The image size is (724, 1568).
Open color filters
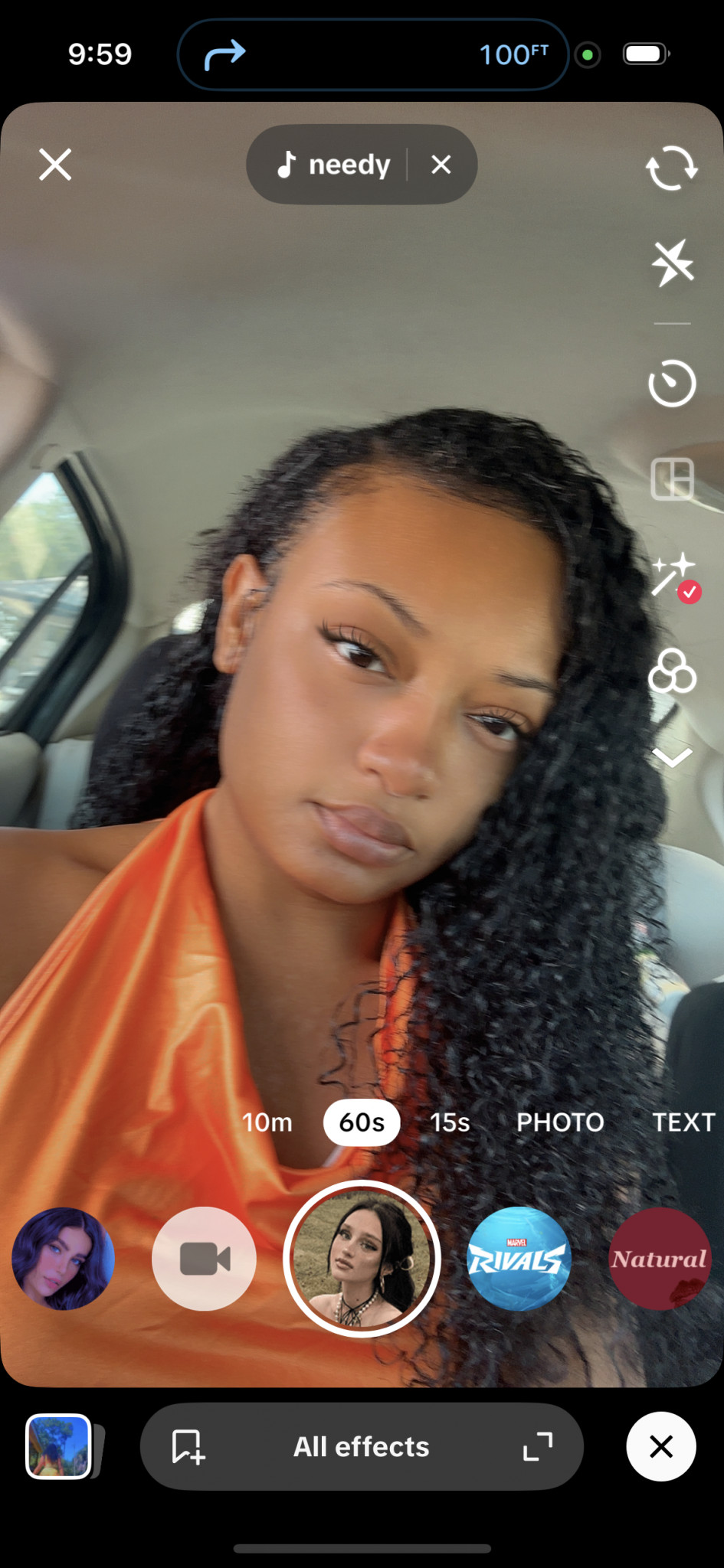672,672
